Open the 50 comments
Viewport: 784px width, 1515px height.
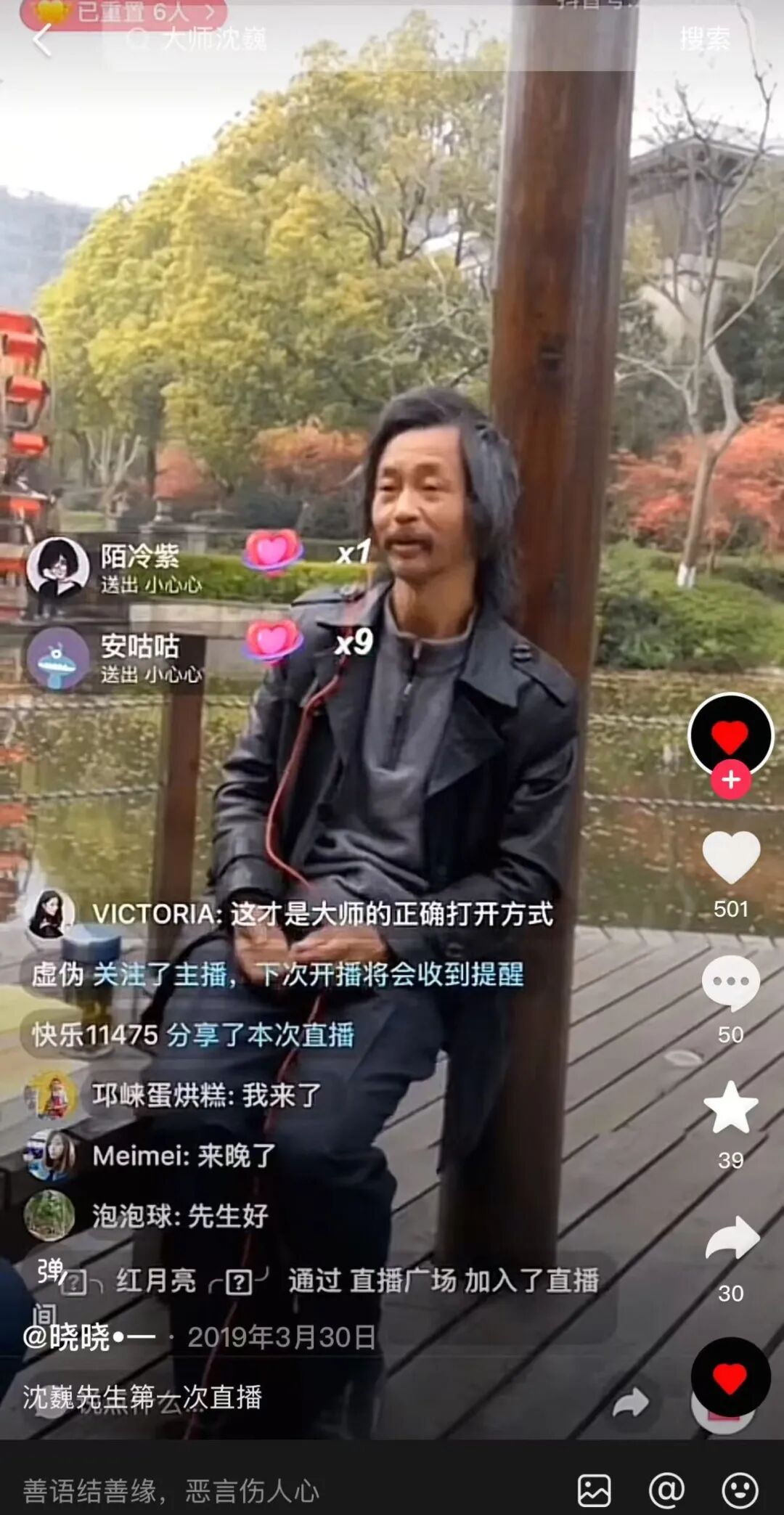coord(730,982)
